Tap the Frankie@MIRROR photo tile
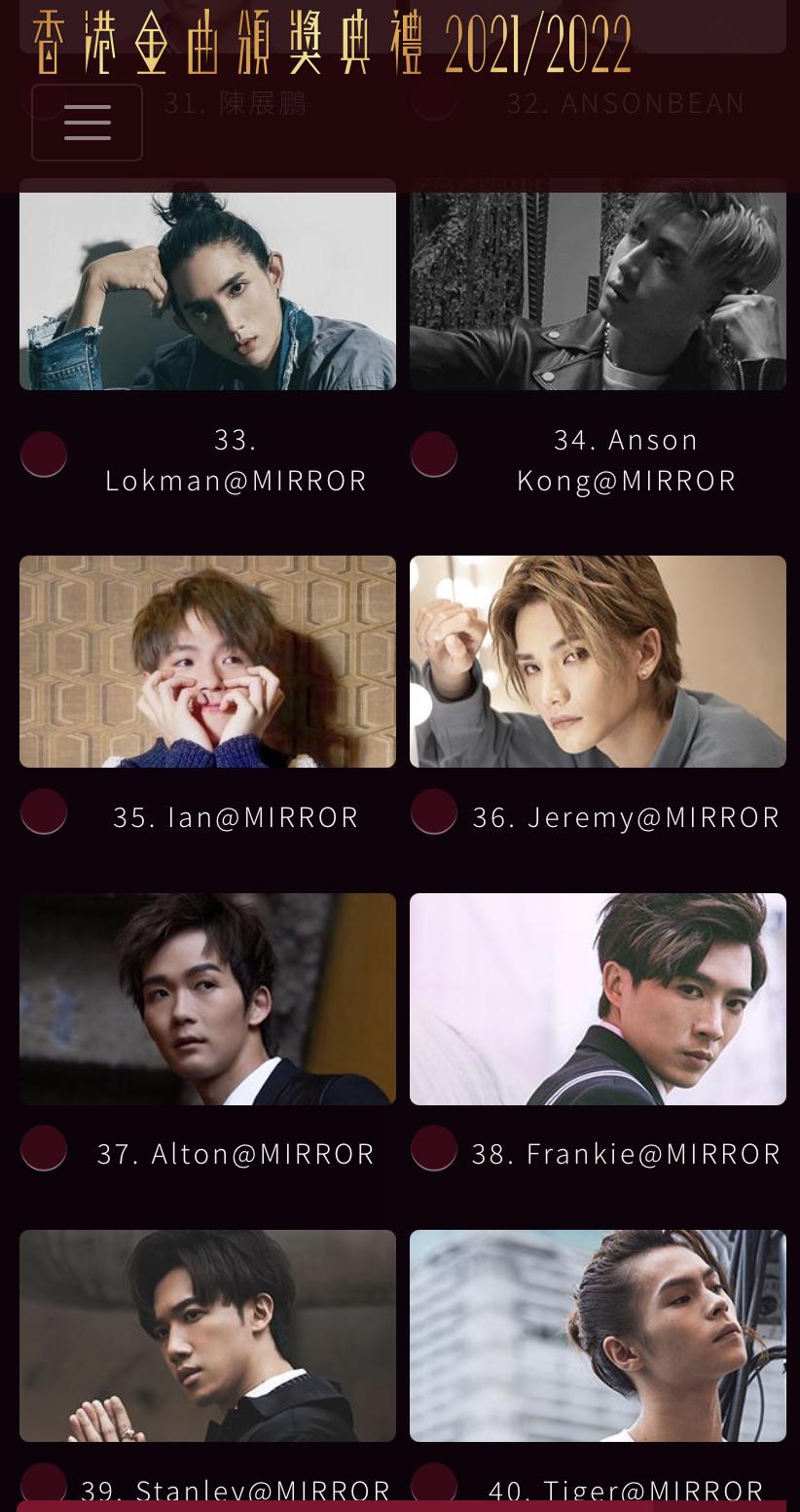Image resolution: width=800 pixels, height=1512 pixels. [598, 999]
